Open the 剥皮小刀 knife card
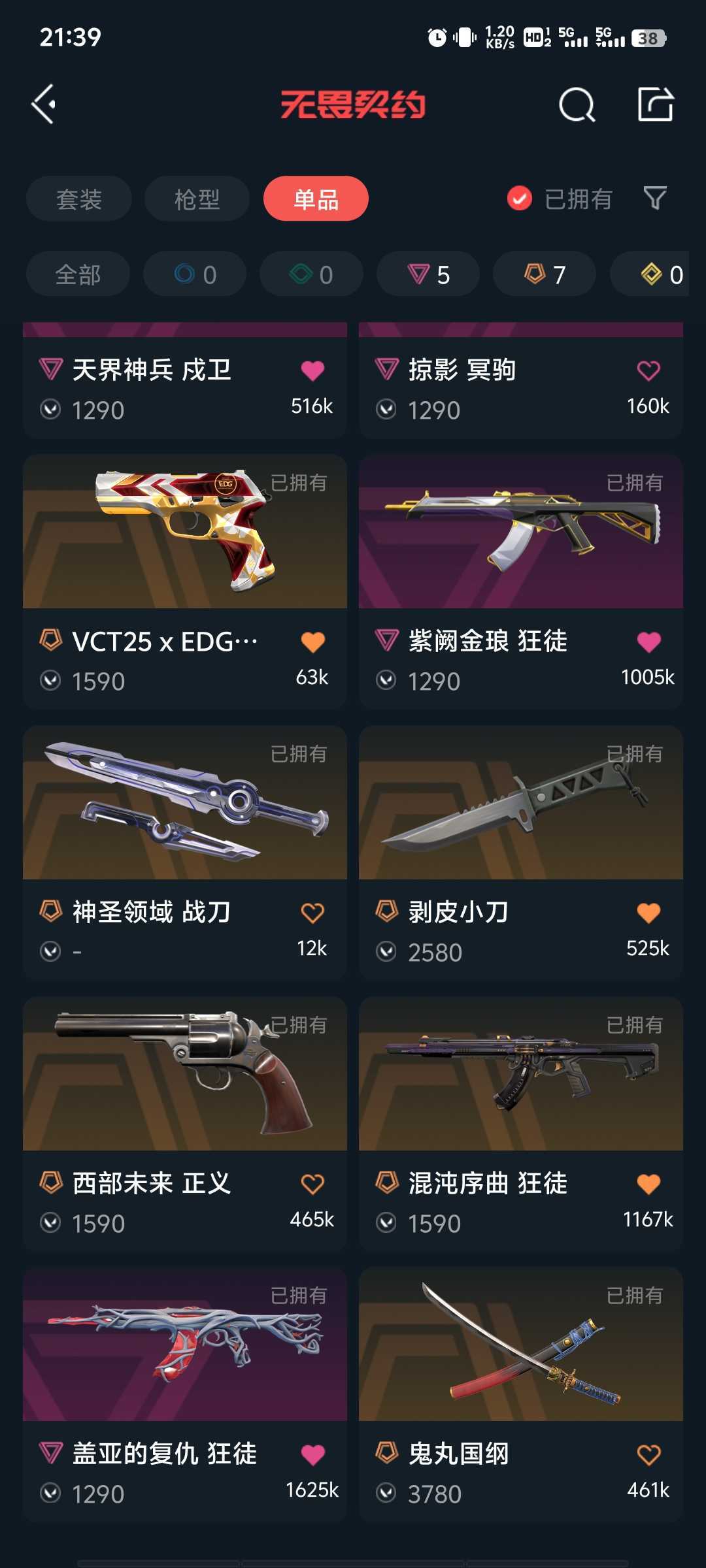 coord(521,853)
